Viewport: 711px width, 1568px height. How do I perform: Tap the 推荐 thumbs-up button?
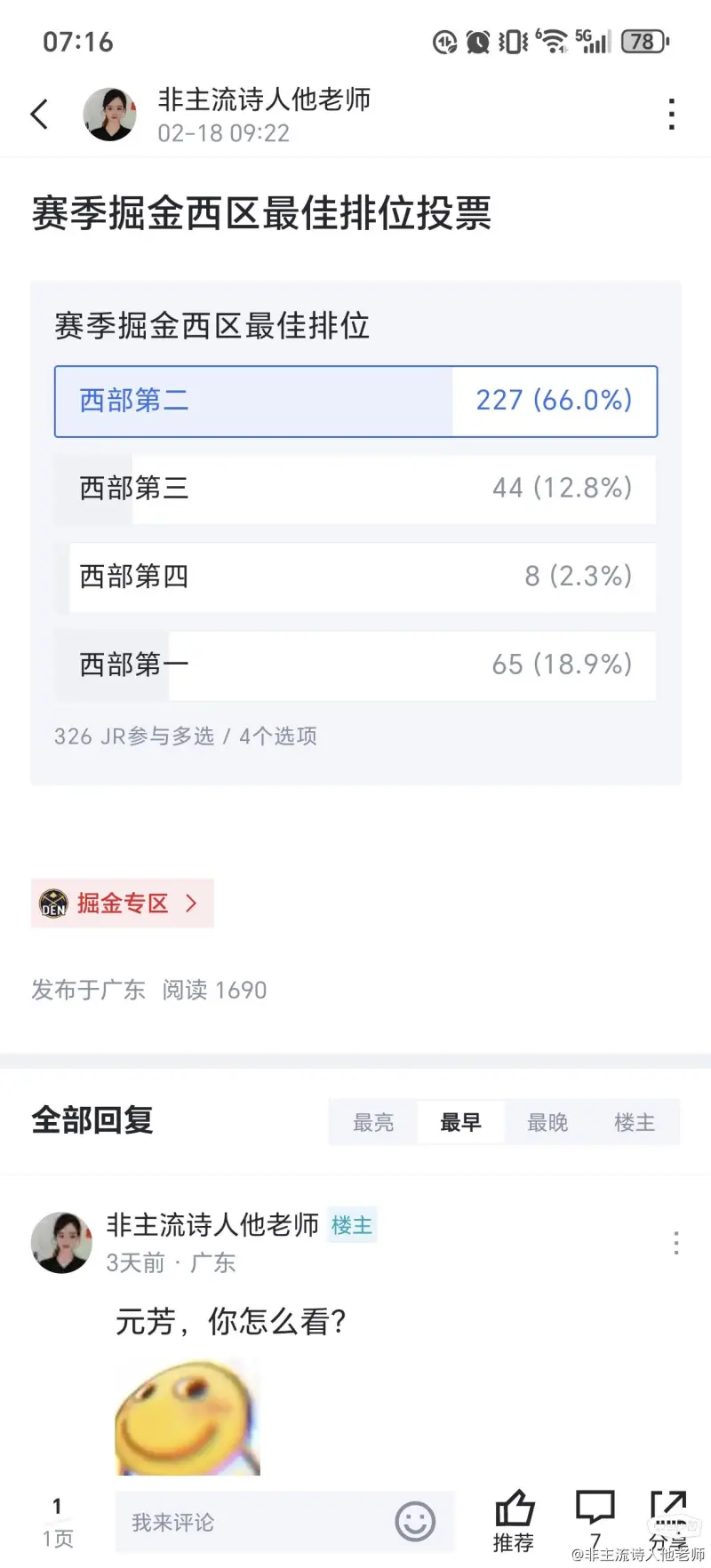point(514,1520)
